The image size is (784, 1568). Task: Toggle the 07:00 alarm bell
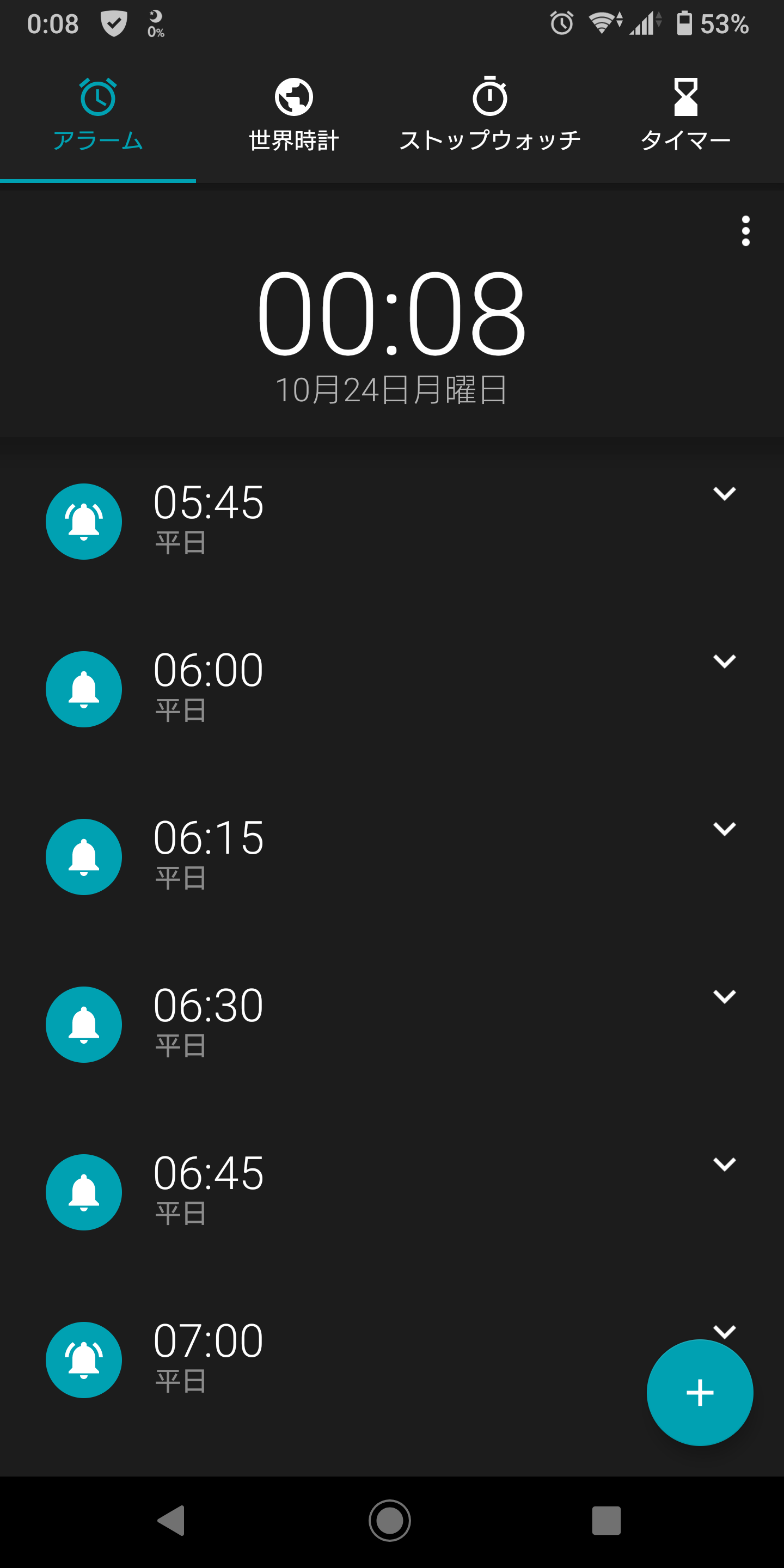click(84, 1360)
